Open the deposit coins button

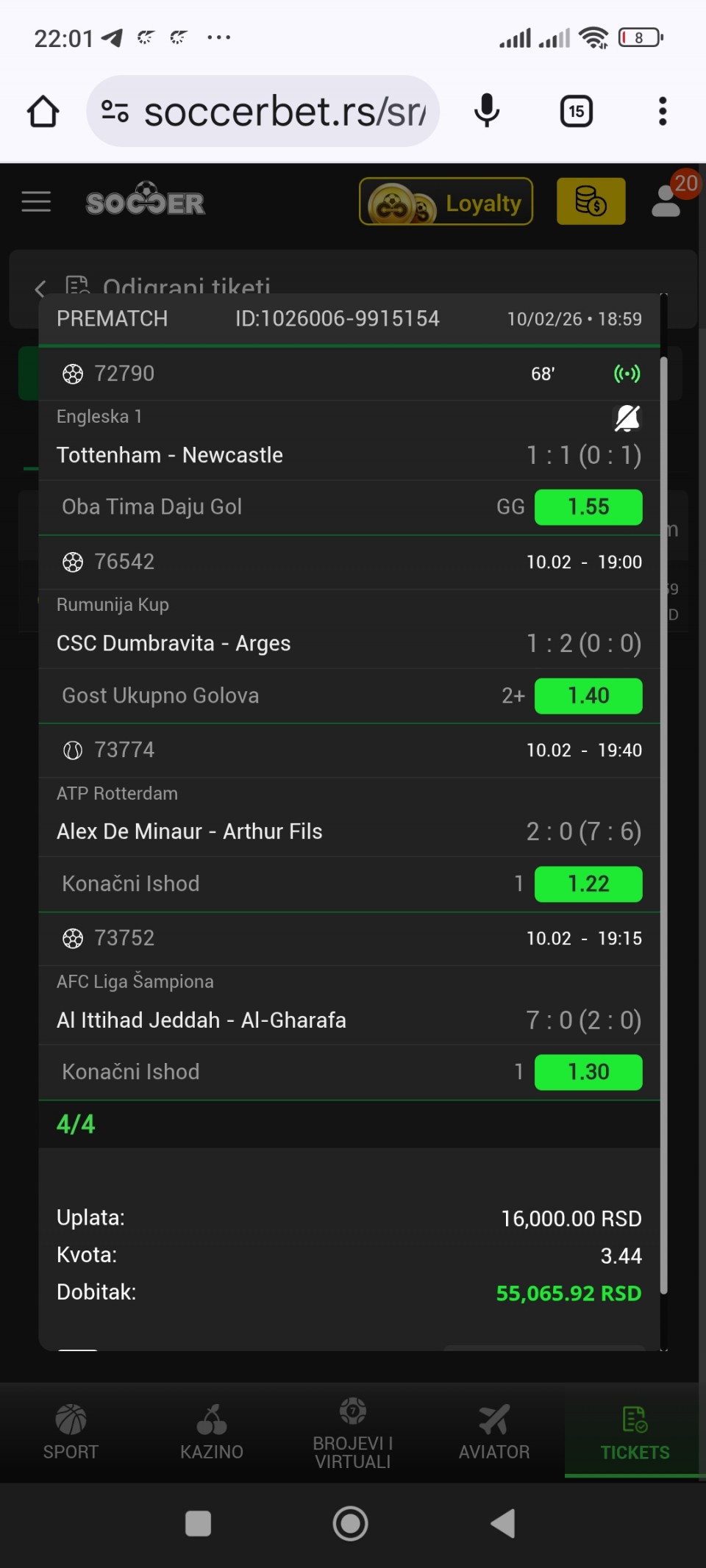591,201
